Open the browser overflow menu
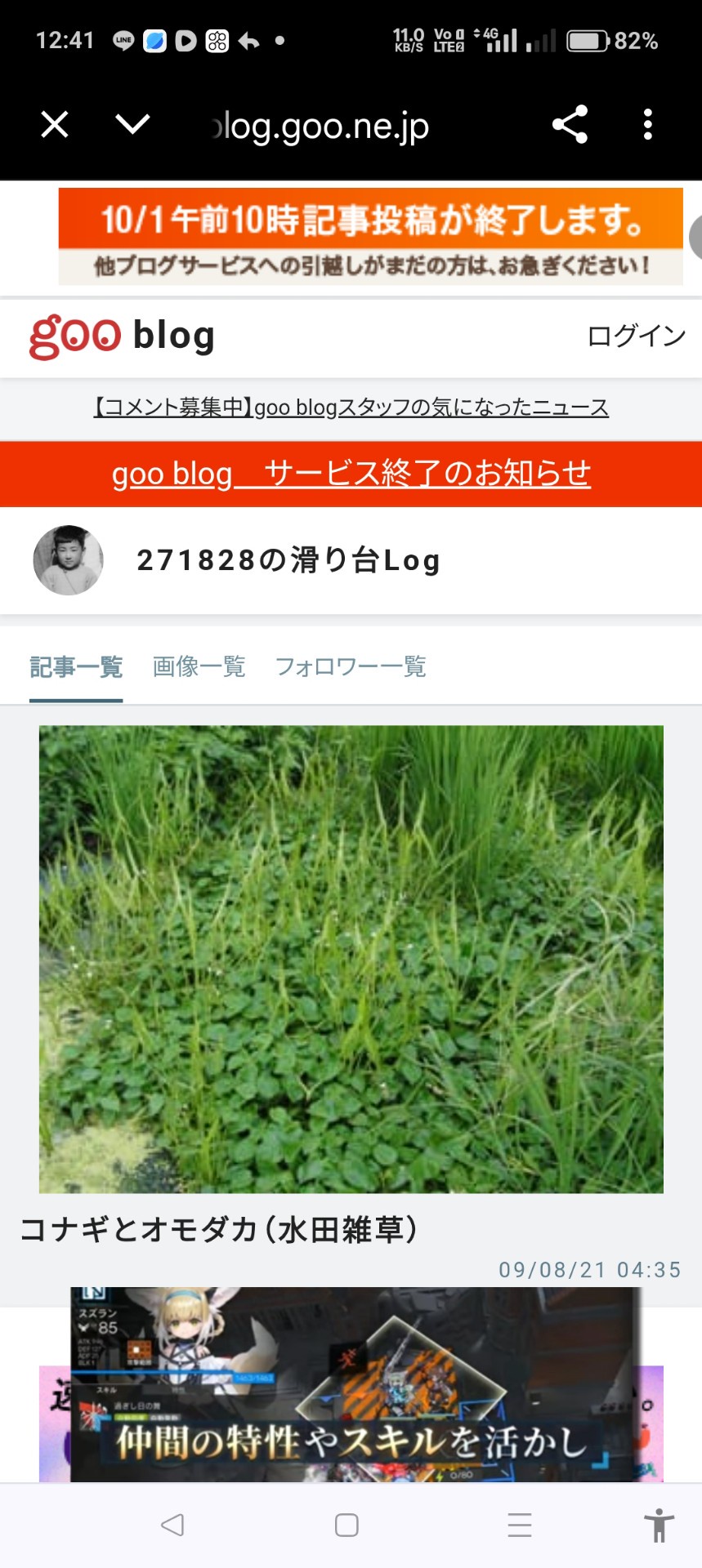 pos(648,125)
